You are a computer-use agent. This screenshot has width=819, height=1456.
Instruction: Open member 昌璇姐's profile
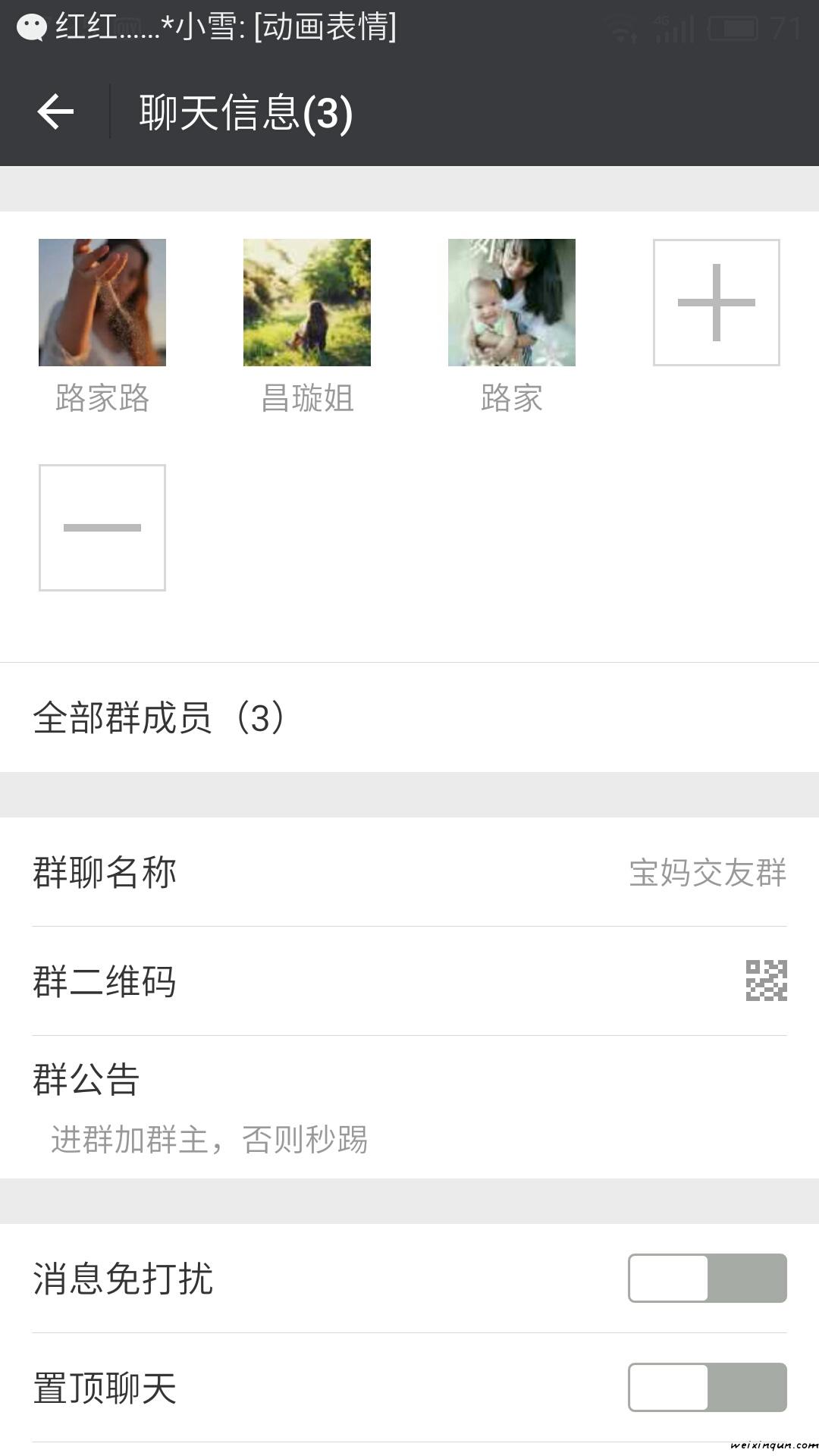(x=307, y=303)
